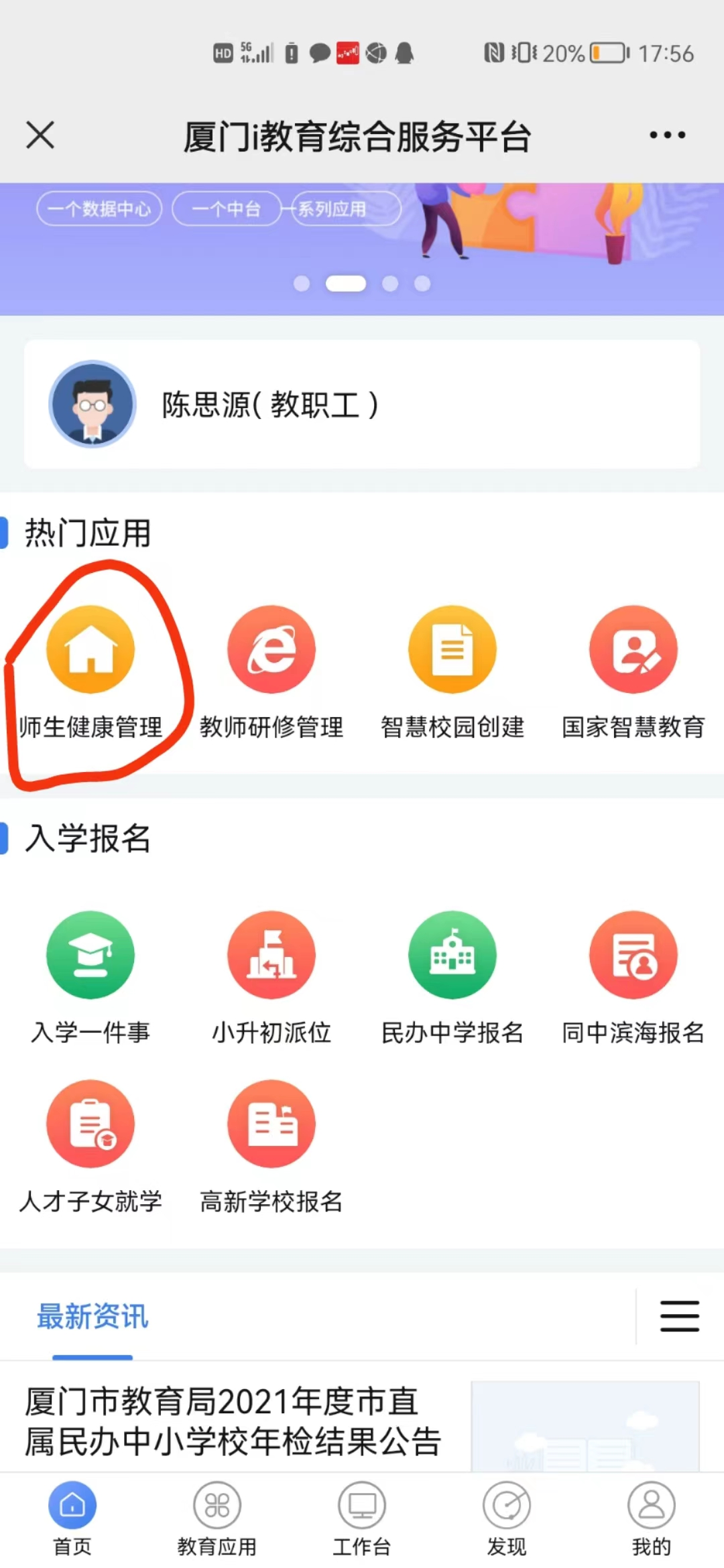Open the 发现 tab
Screen dimensions: 724x1568
coord(507,1518)
